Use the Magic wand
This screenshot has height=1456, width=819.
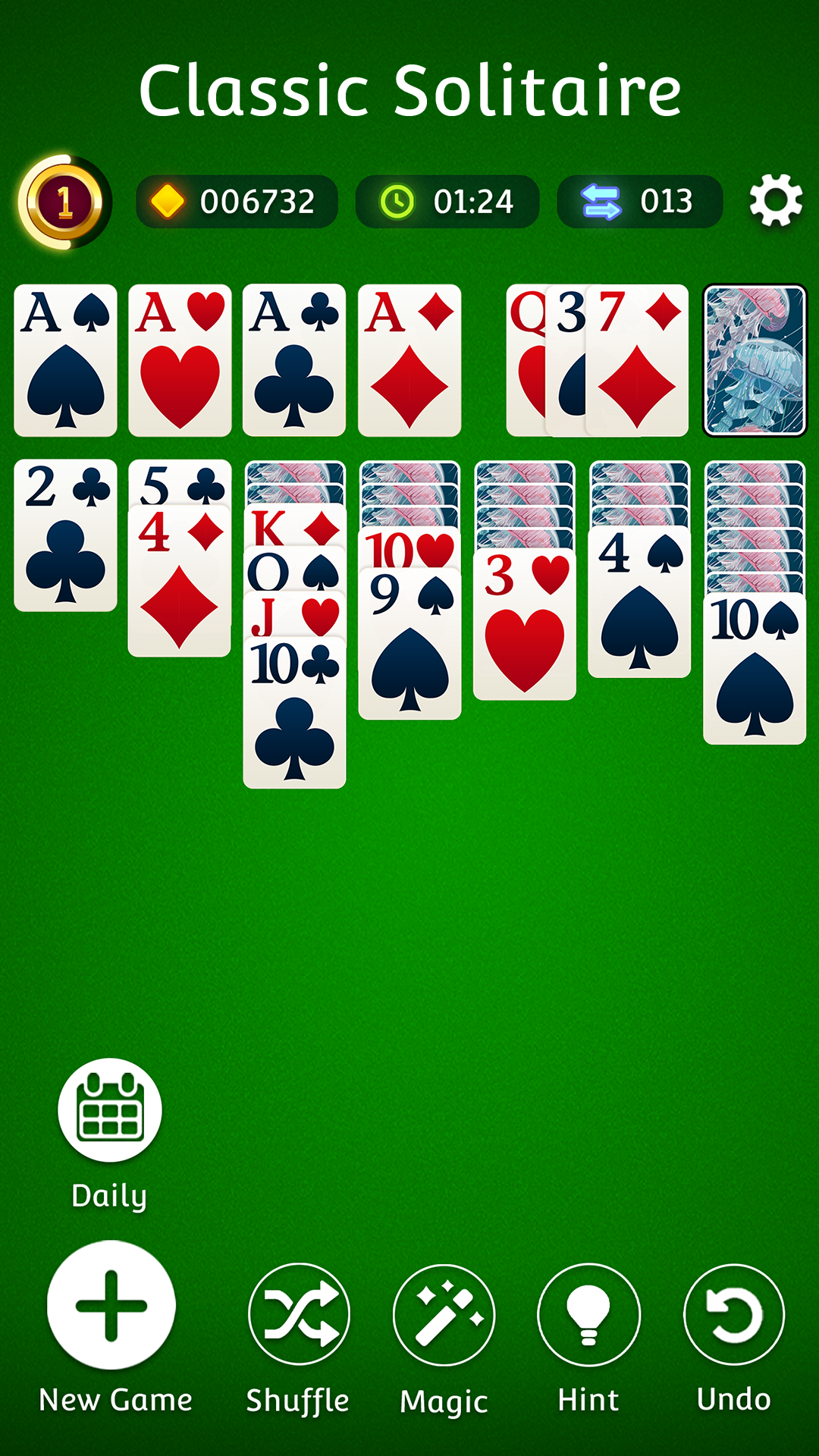(x=444, y=1314)
